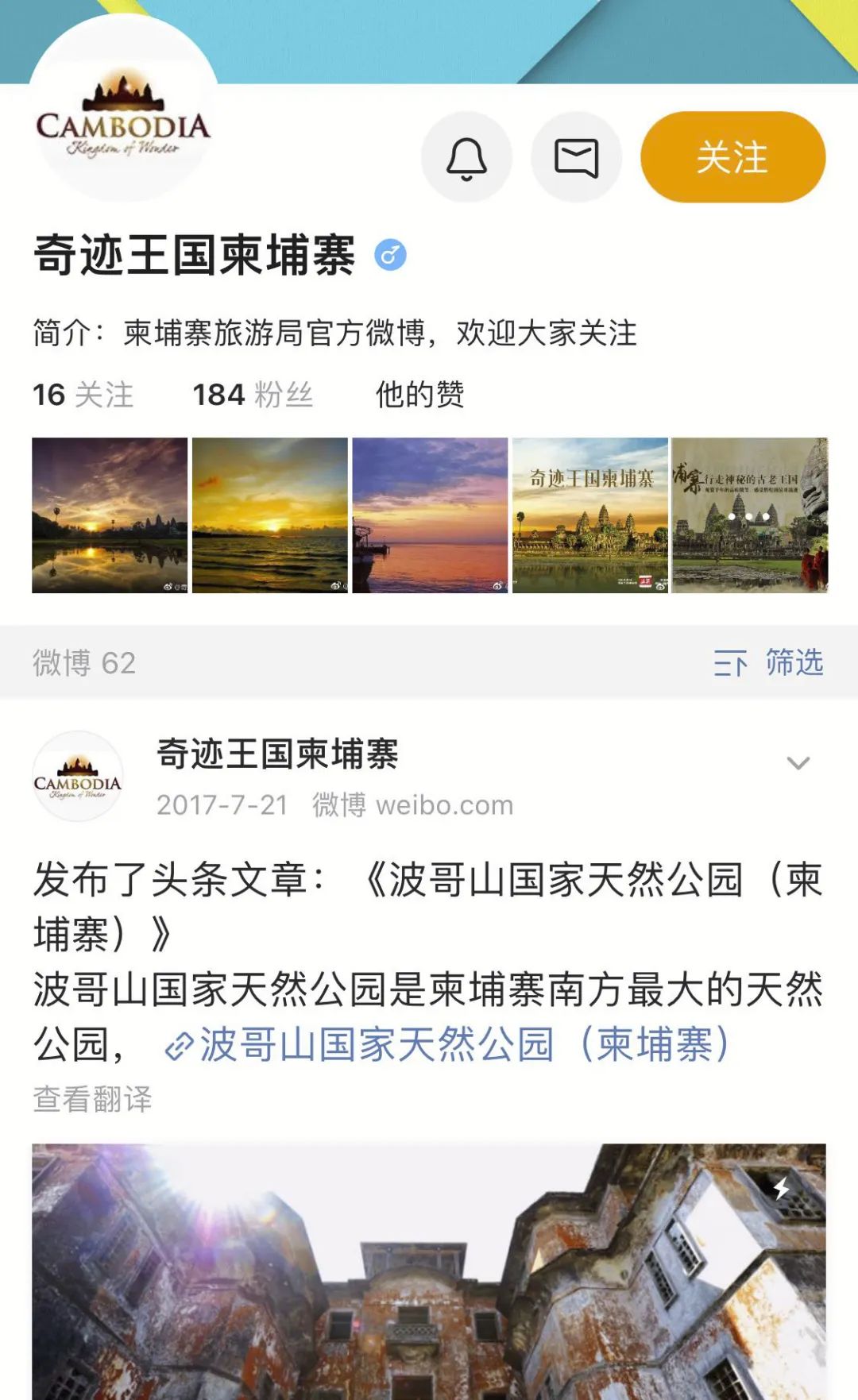
Task: Open the profile avatar with Cambodia logo
Action: coord(124,110)
